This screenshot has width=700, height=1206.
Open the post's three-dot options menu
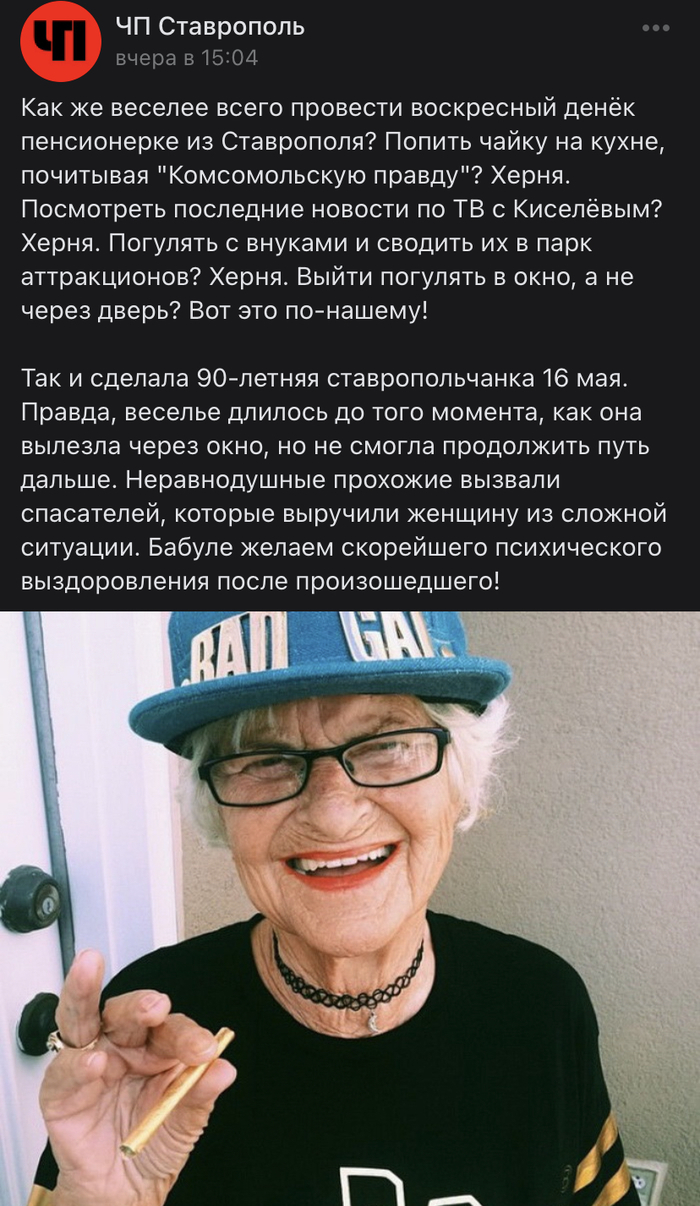[x=655, y=28]
